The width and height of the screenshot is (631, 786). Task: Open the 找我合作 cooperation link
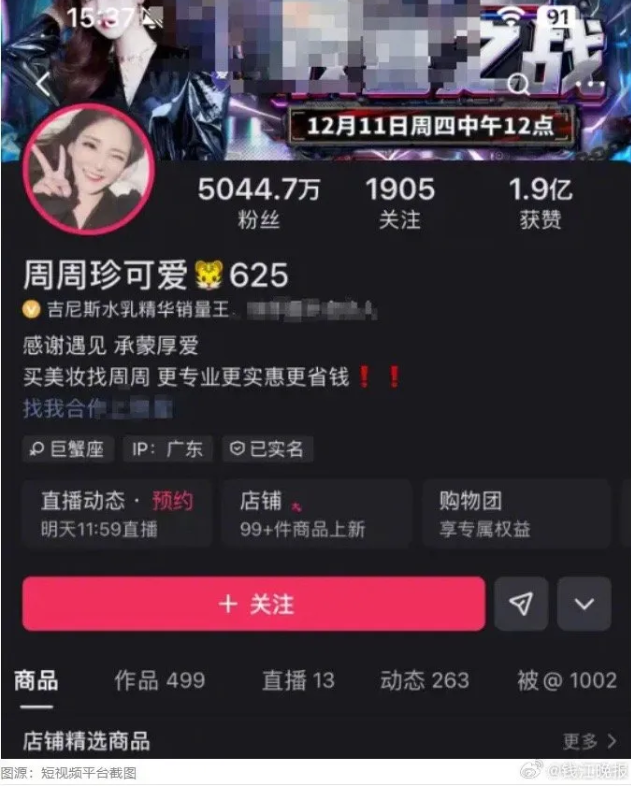click(x=96, y=408)
